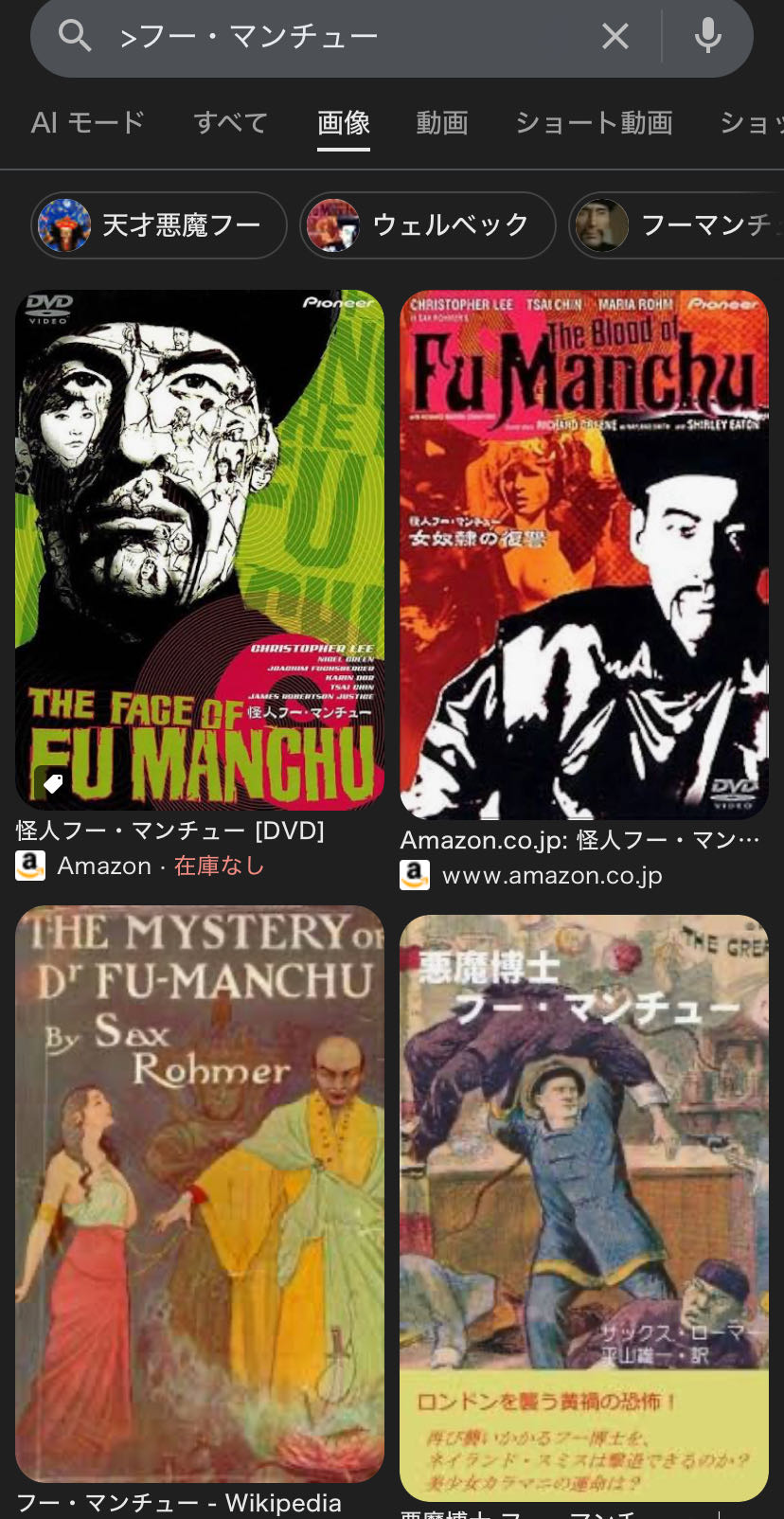This screenshot has width=784, height=1519.
Task: Open the 悪魔博士フー・マンチュー book cover result
Action: click(x=583, y=1207)
